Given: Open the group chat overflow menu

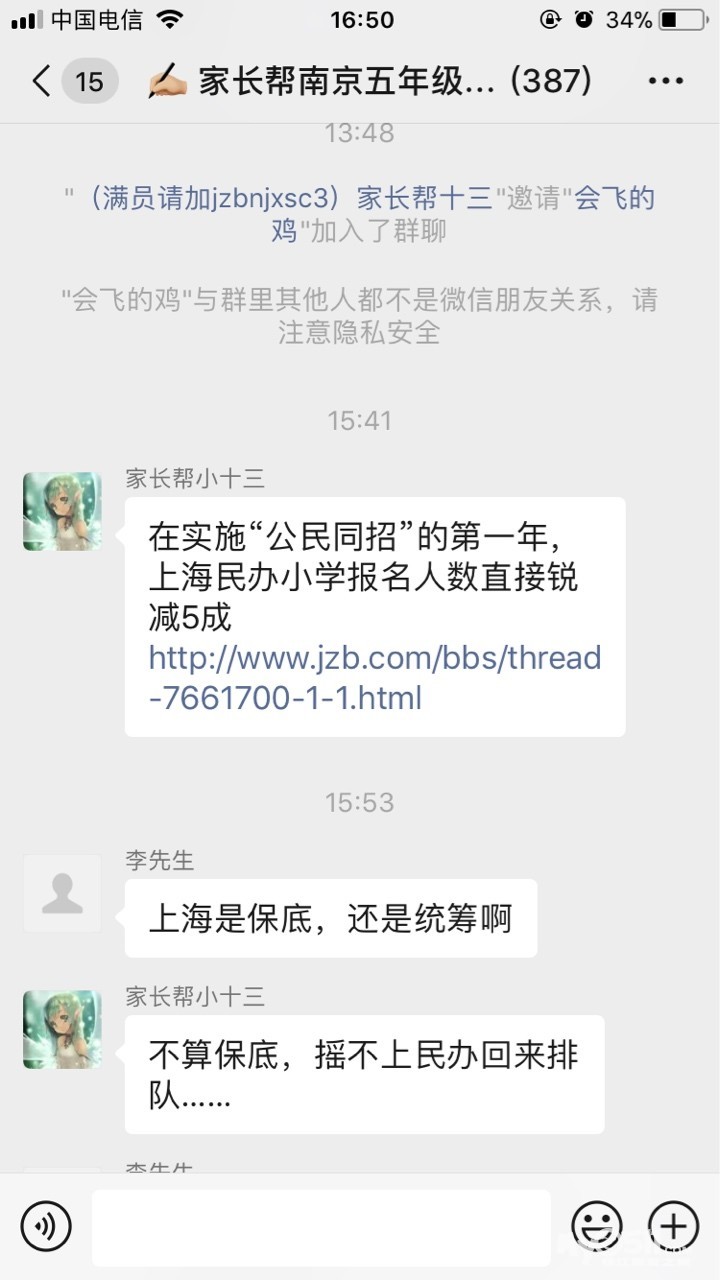Looking at the screenshot, I should tap(665, 81).
